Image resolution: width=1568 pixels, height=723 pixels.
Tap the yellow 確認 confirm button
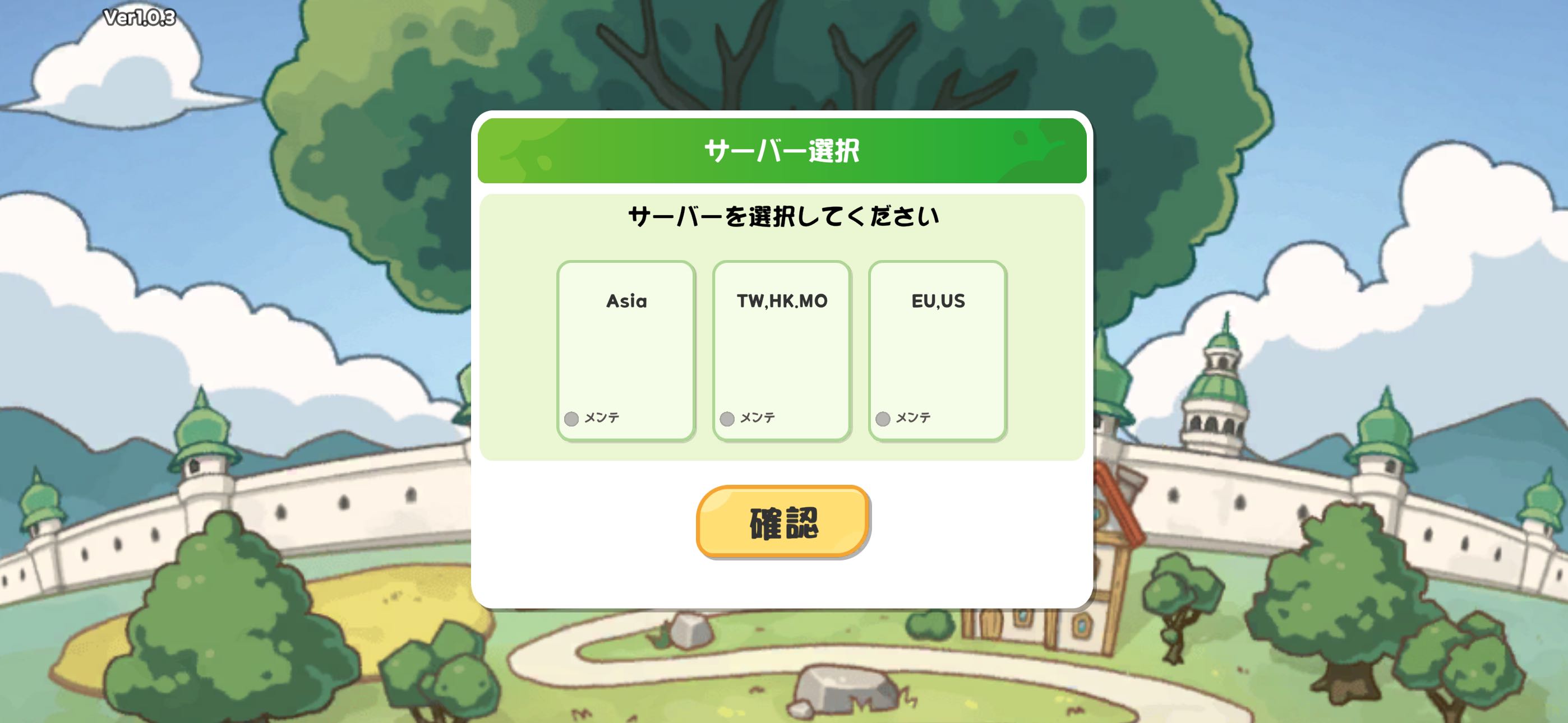click(783, 522)
